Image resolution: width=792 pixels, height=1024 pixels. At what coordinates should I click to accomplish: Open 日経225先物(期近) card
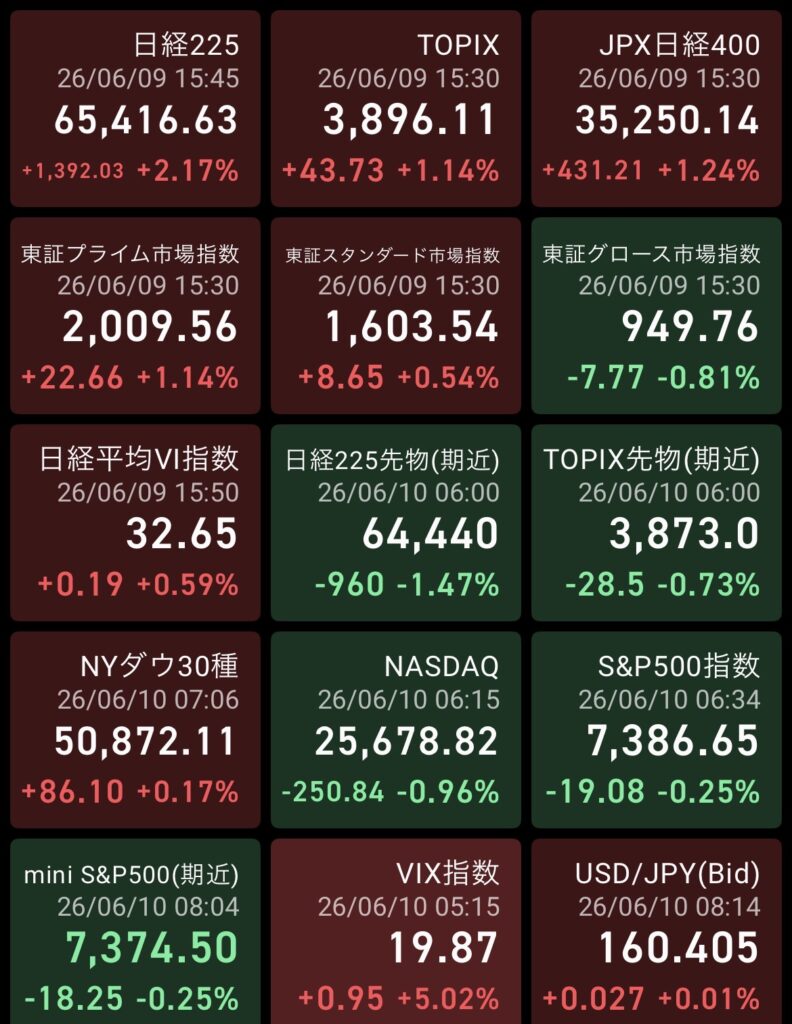[x=396, y=522]
